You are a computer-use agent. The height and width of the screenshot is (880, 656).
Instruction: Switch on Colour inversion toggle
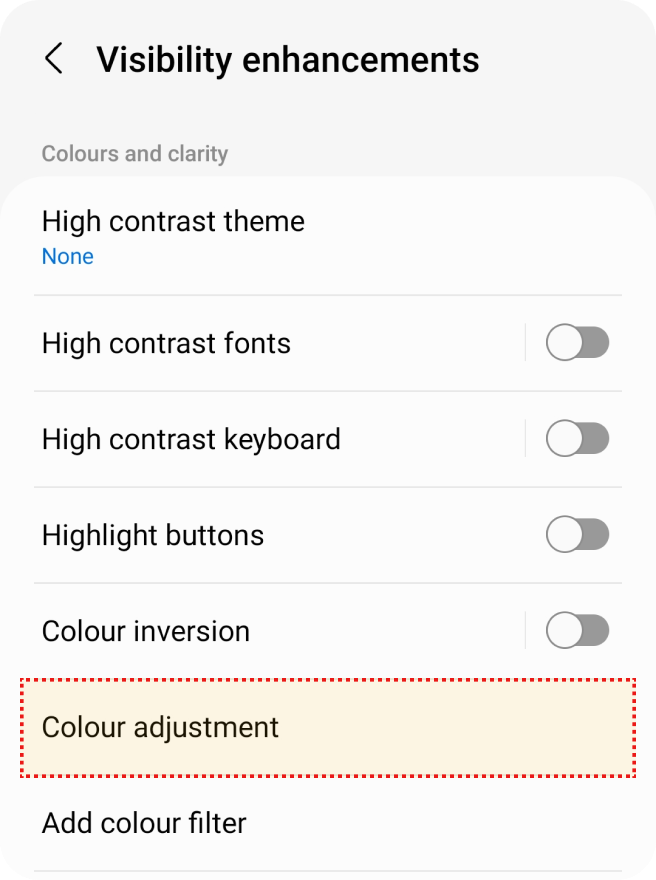tap(577, 631)
